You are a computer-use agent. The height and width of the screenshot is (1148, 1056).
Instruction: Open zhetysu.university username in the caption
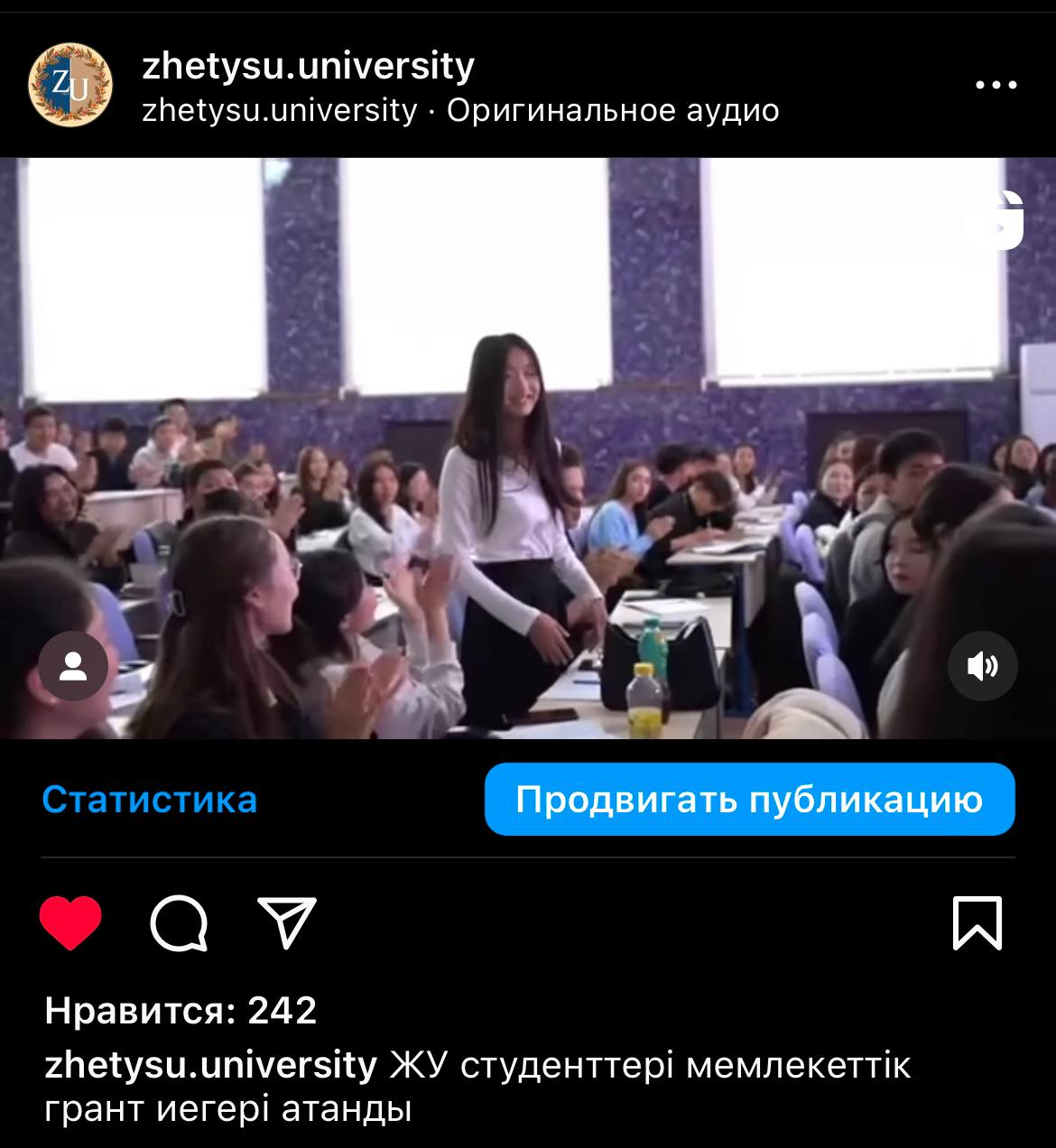[x=210, y=1065]
